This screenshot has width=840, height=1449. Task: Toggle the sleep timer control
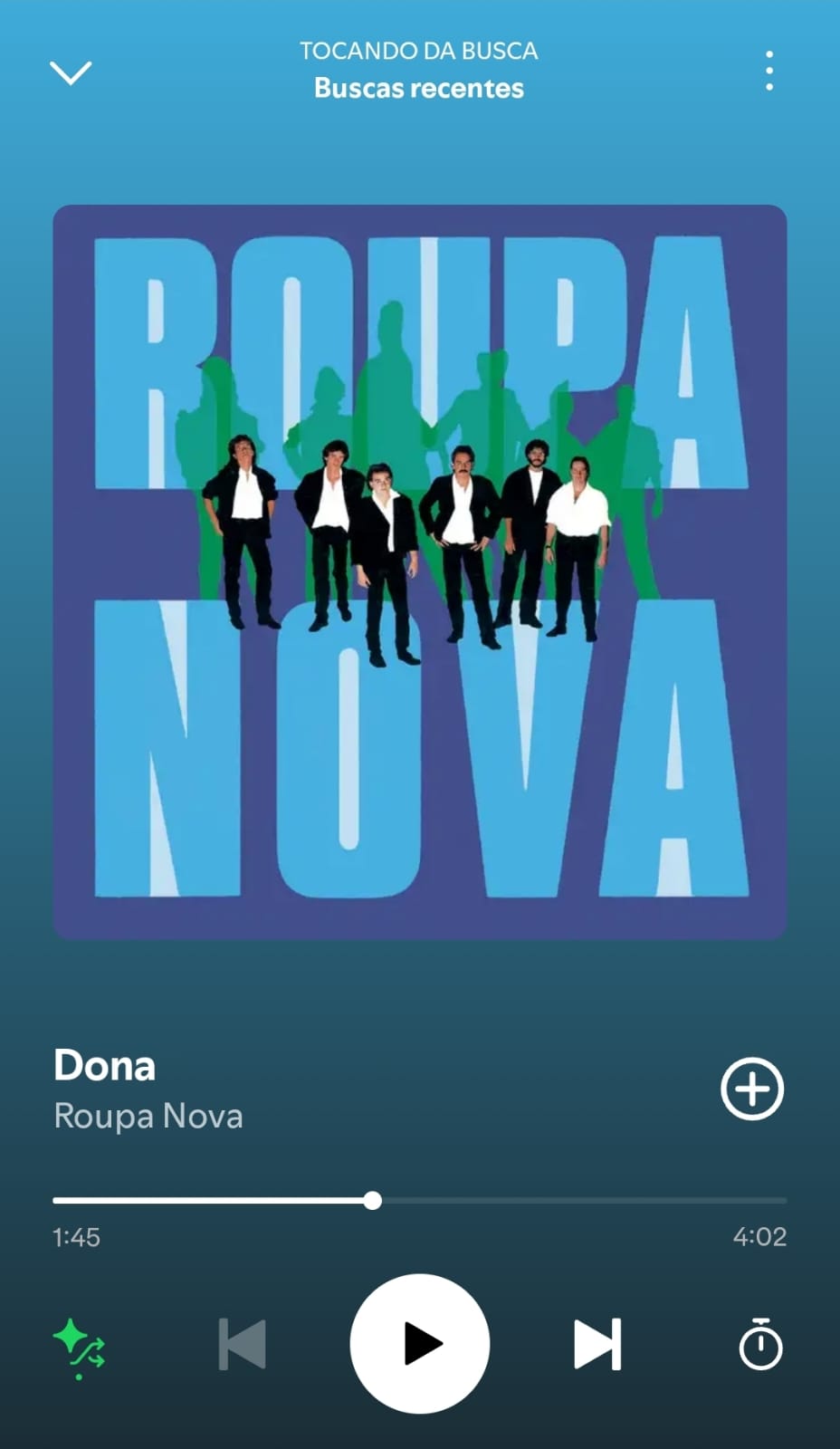761,1347
